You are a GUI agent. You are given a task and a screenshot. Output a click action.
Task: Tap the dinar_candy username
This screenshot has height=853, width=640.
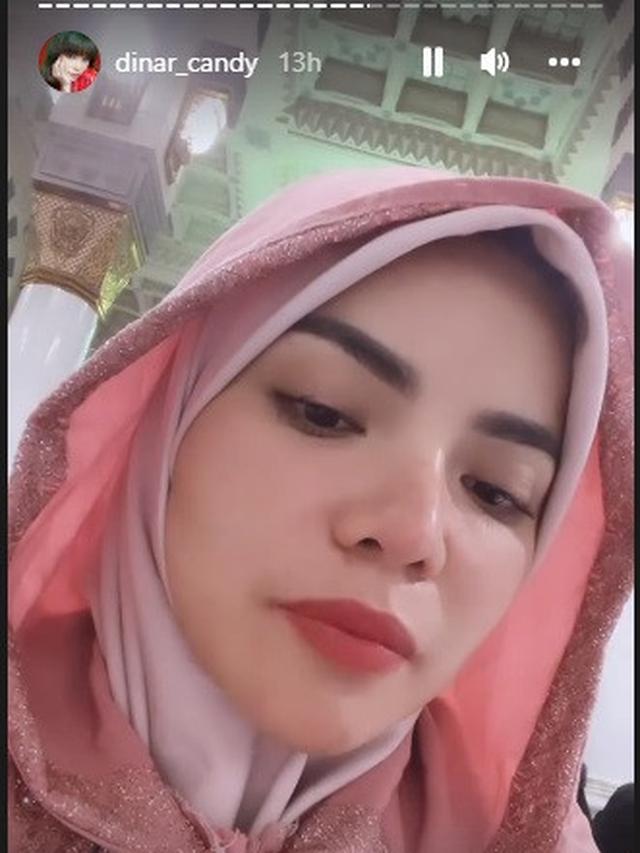pyautogui.click(x=186, y=63)
